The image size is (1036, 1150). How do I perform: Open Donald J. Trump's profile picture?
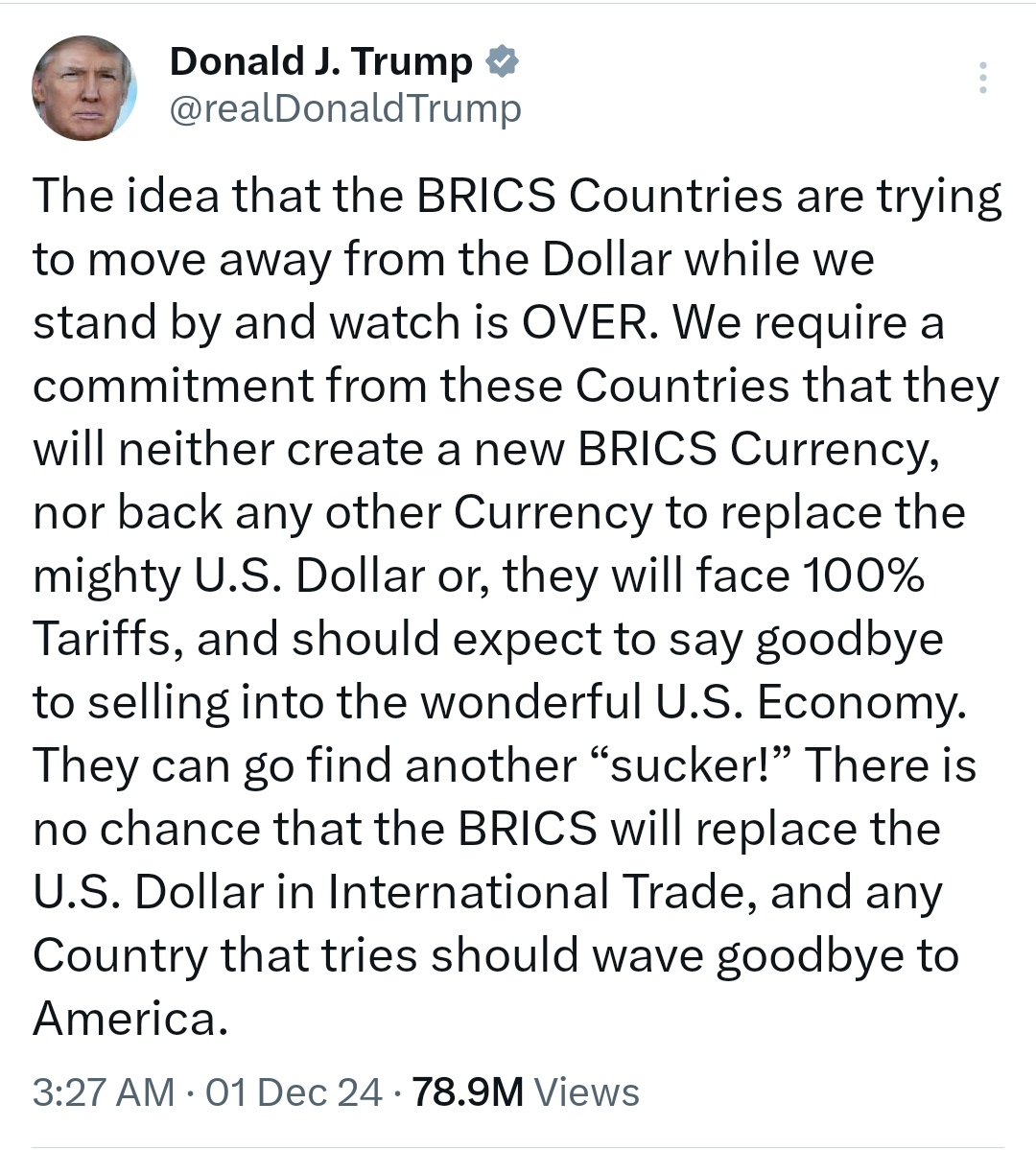coord(84,89)
